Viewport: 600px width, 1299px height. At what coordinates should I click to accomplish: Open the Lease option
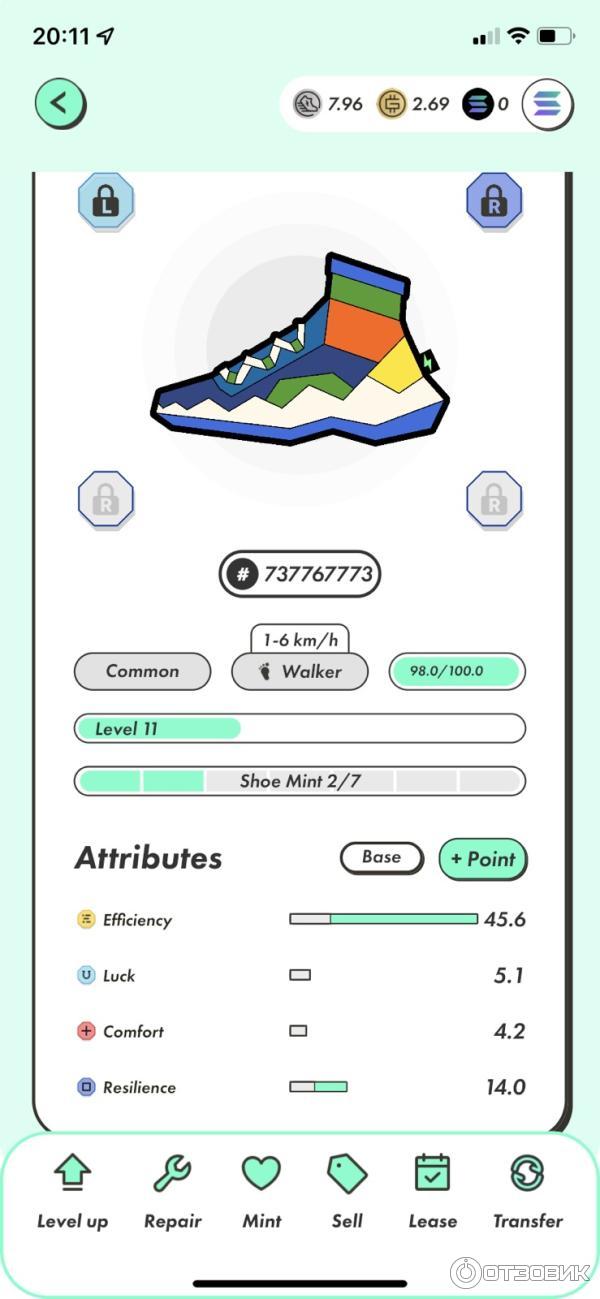[x=432, y=1190]
